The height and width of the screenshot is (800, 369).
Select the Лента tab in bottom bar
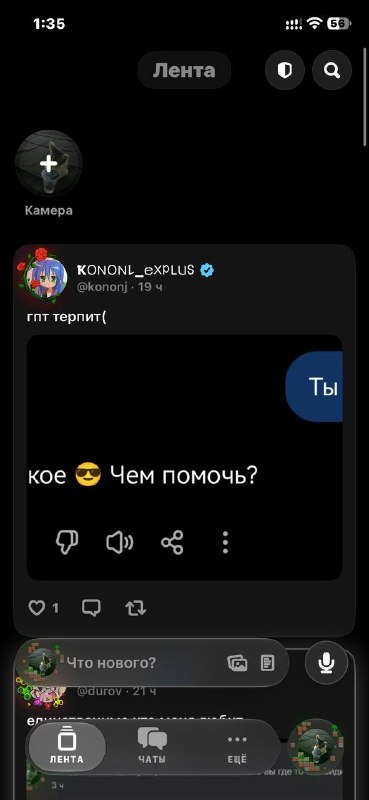(67, 746)
